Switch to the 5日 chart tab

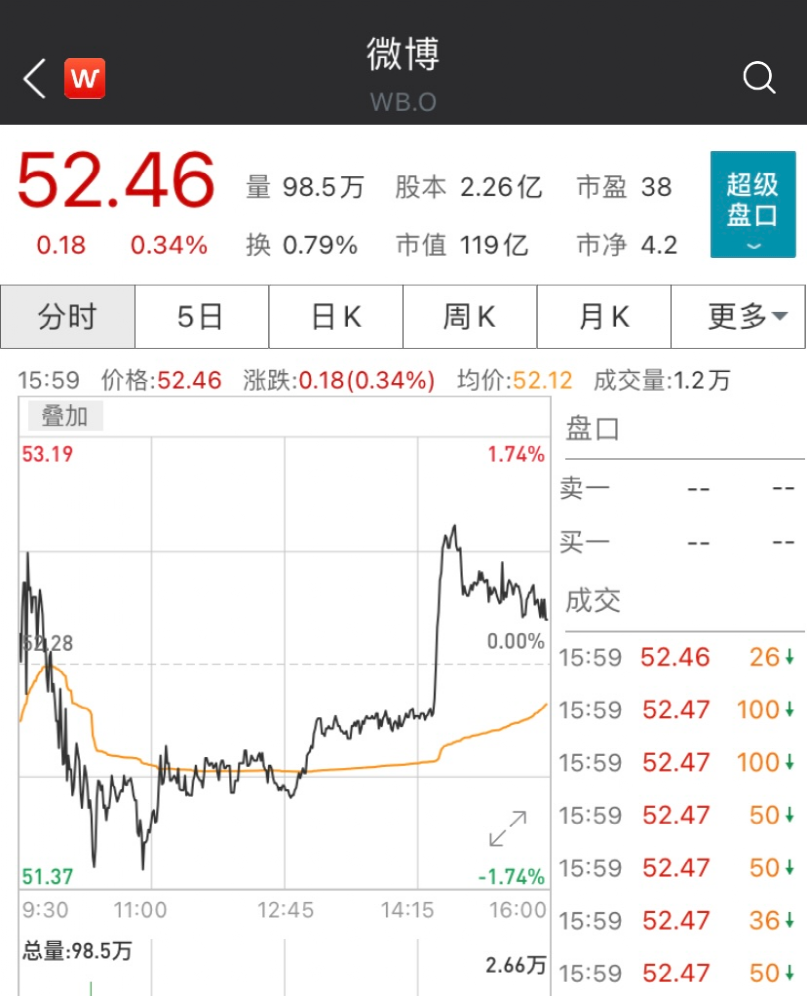pyautogui.click(x=201, y=317)
